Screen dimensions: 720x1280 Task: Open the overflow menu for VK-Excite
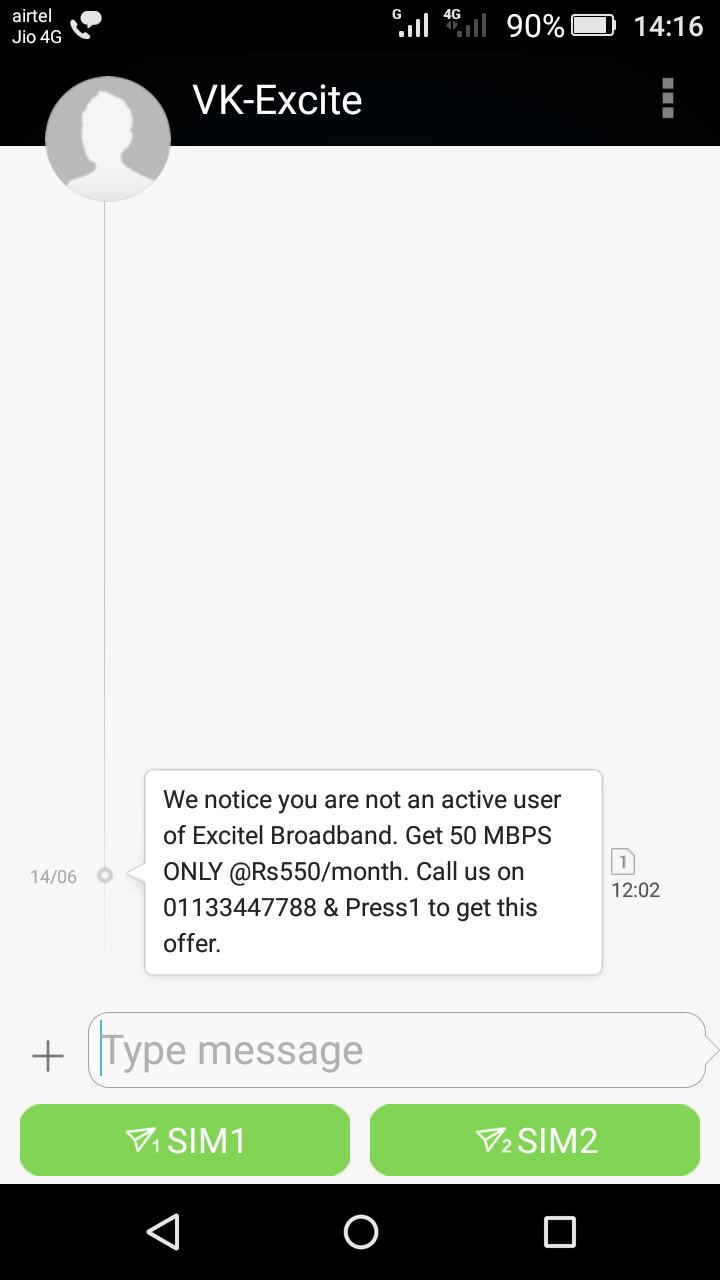tap(668, 99)
